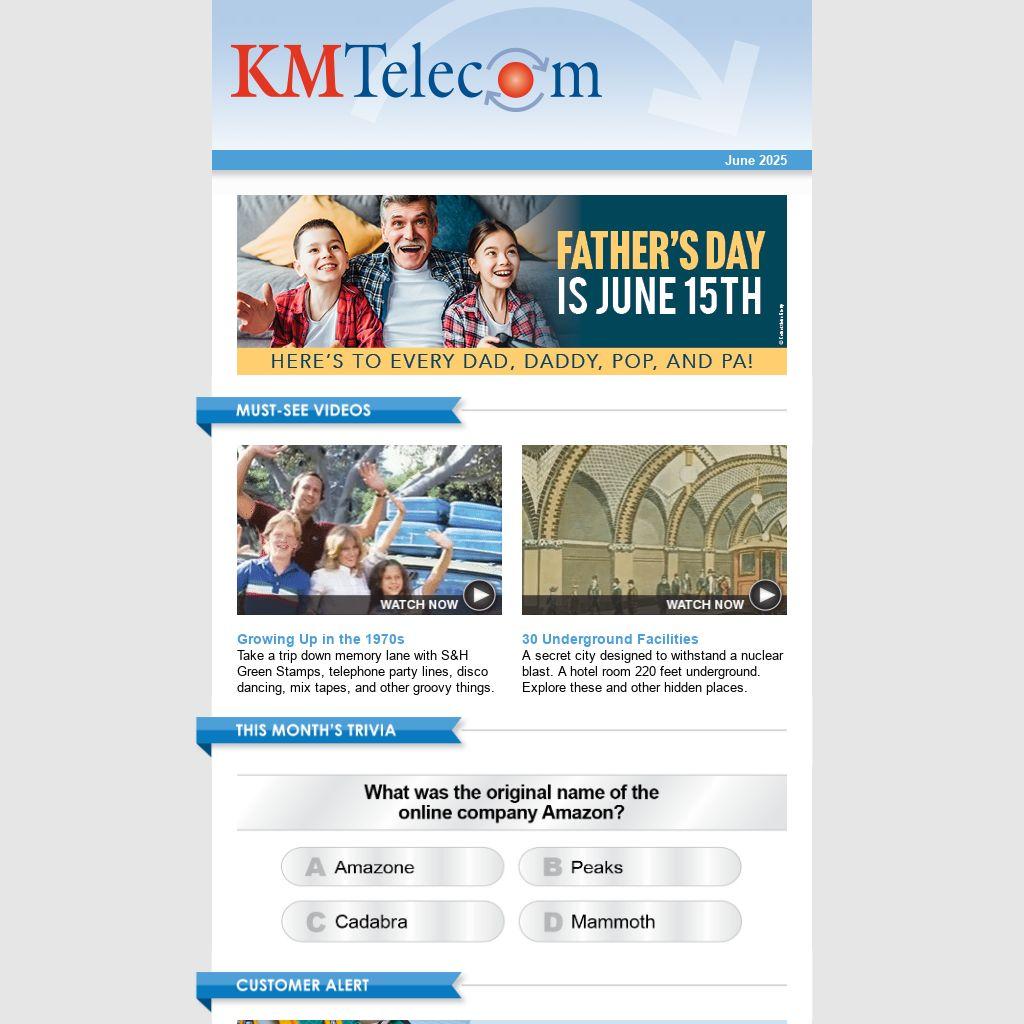This screenshot has height=1024, width=1024.
Task: Open the 30 Underground Facilities link
Action: [610, 639]
